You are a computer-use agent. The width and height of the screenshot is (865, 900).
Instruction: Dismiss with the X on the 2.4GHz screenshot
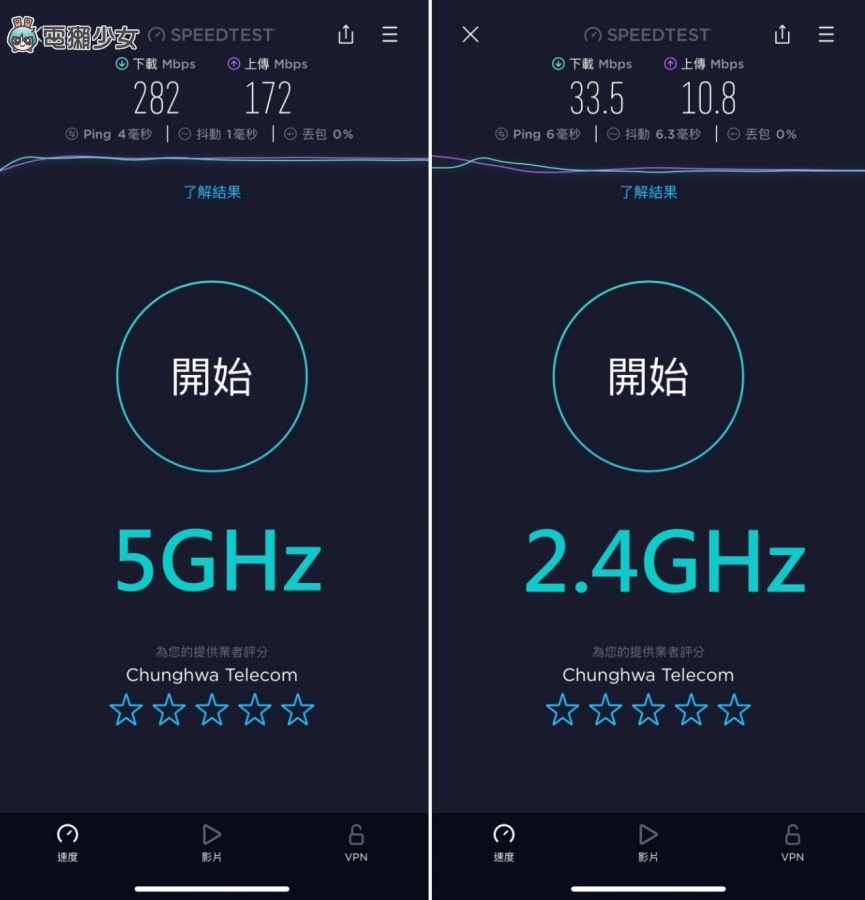[x=470, y=34]
